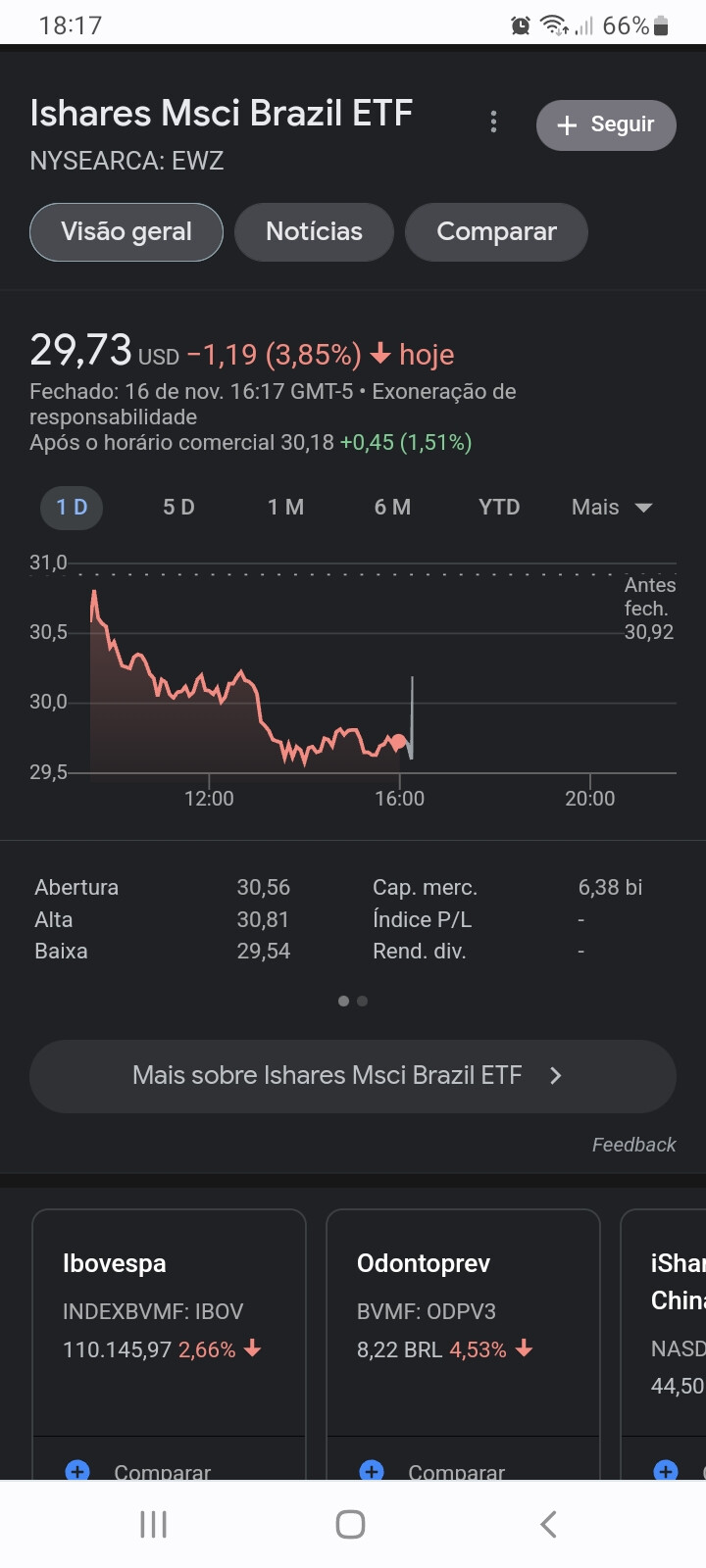Show the 1 D chart range
The image size is (706, 1568).
(72, 508)
